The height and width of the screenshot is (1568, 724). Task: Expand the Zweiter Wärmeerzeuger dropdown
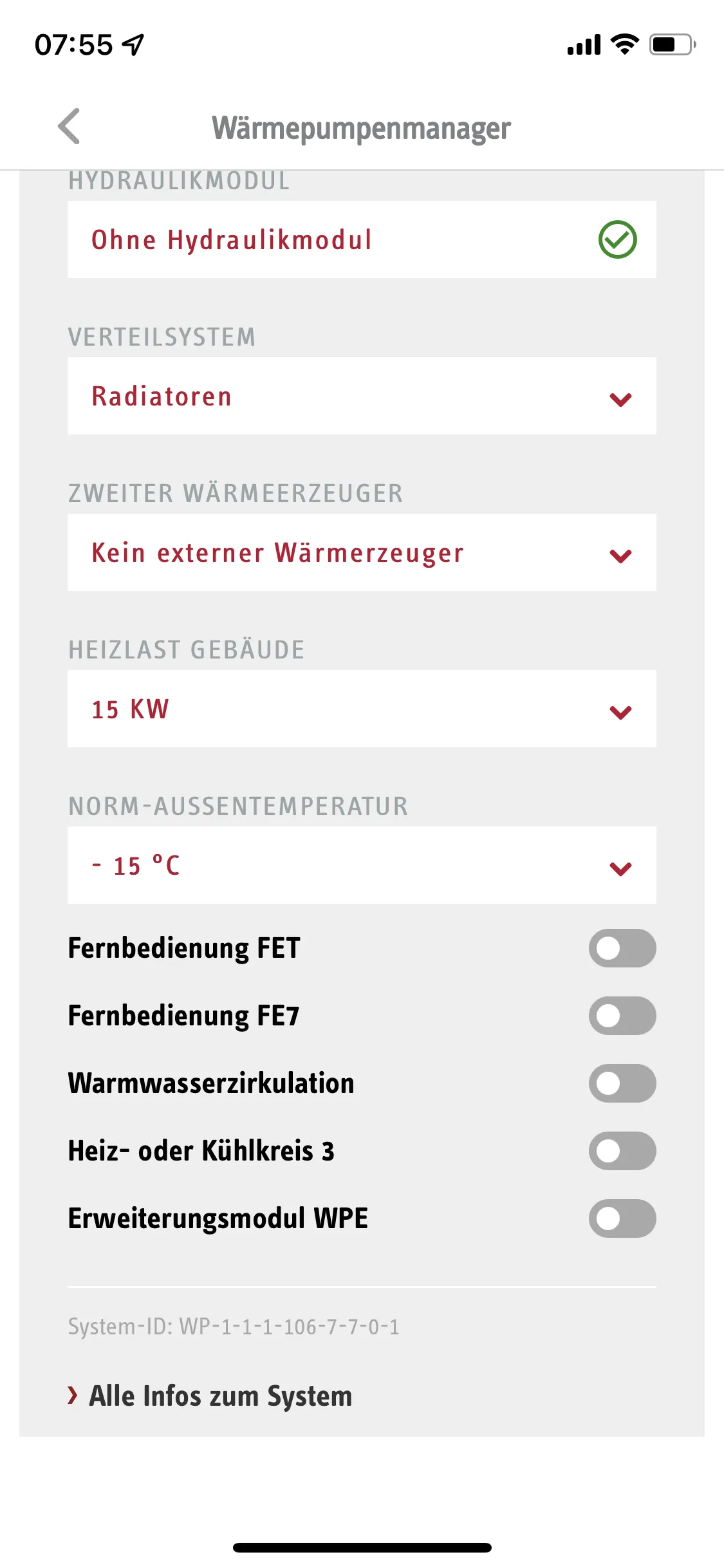[x=361, y=552]
